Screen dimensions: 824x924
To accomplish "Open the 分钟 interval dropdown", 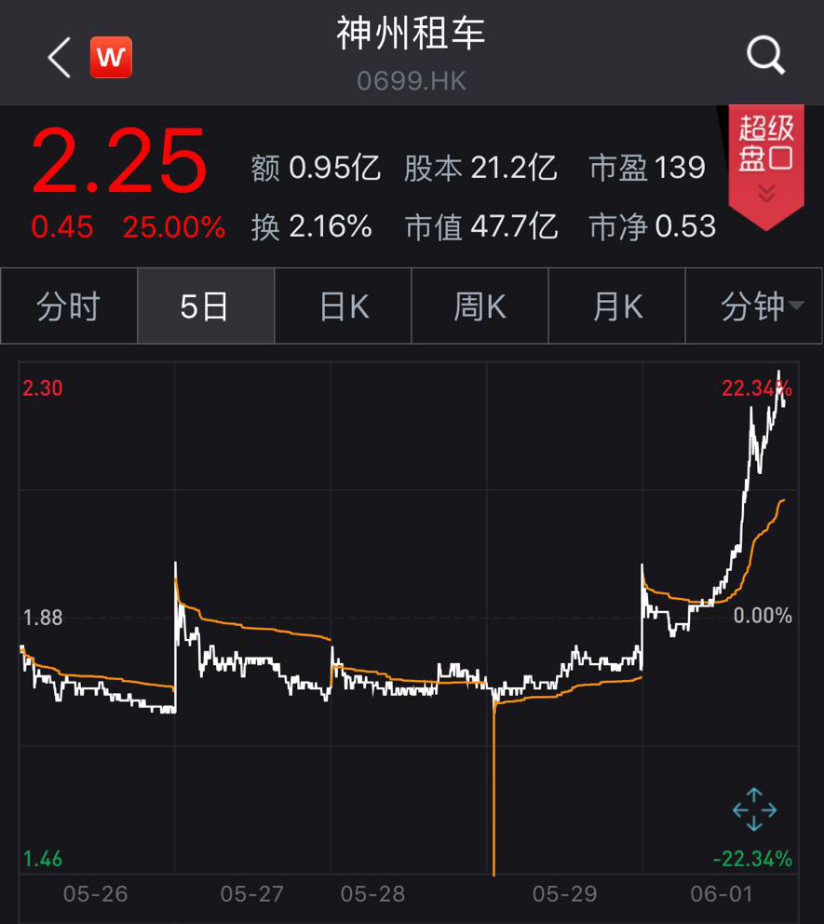I will pos(762,307).
